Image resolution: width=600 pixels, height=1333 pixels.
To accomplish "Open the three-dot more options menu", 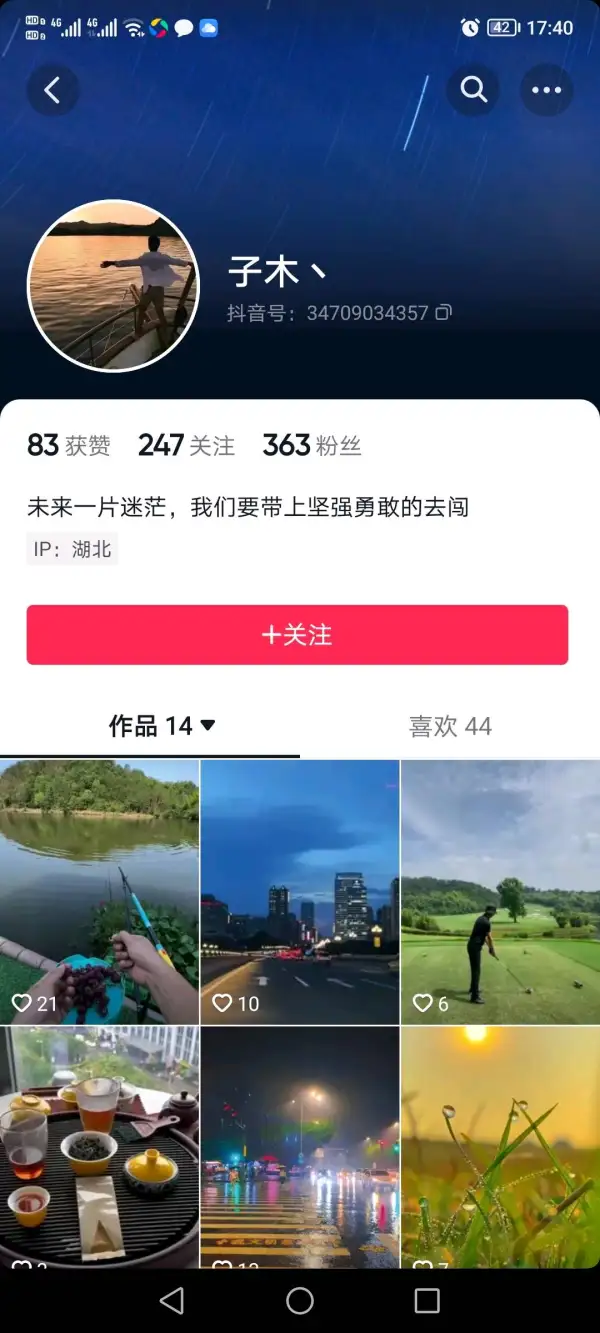I will 547,90.
